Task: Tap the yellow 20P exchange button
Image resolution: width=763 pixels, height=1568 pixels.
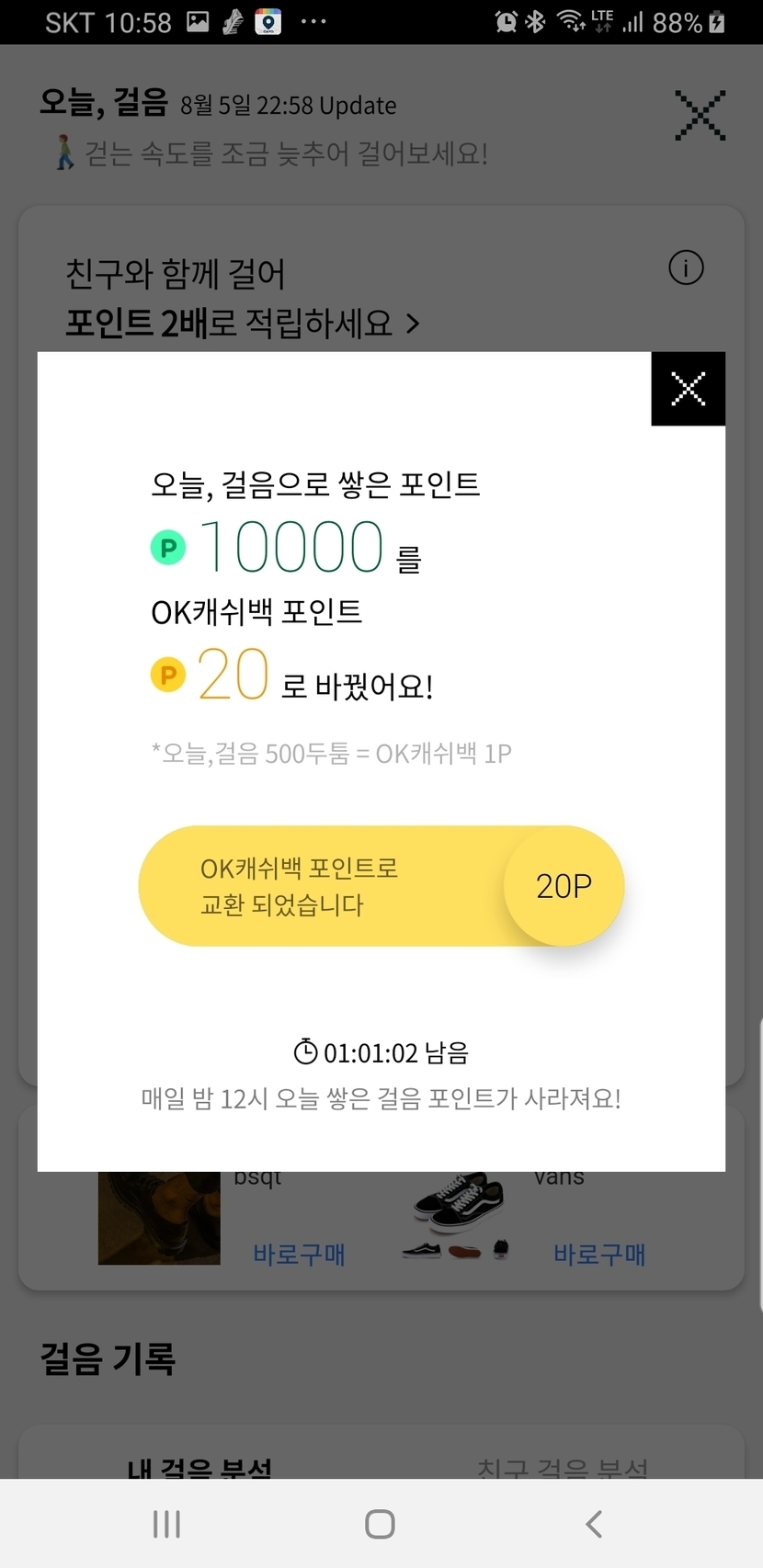Action: click(x=564, y=886)
